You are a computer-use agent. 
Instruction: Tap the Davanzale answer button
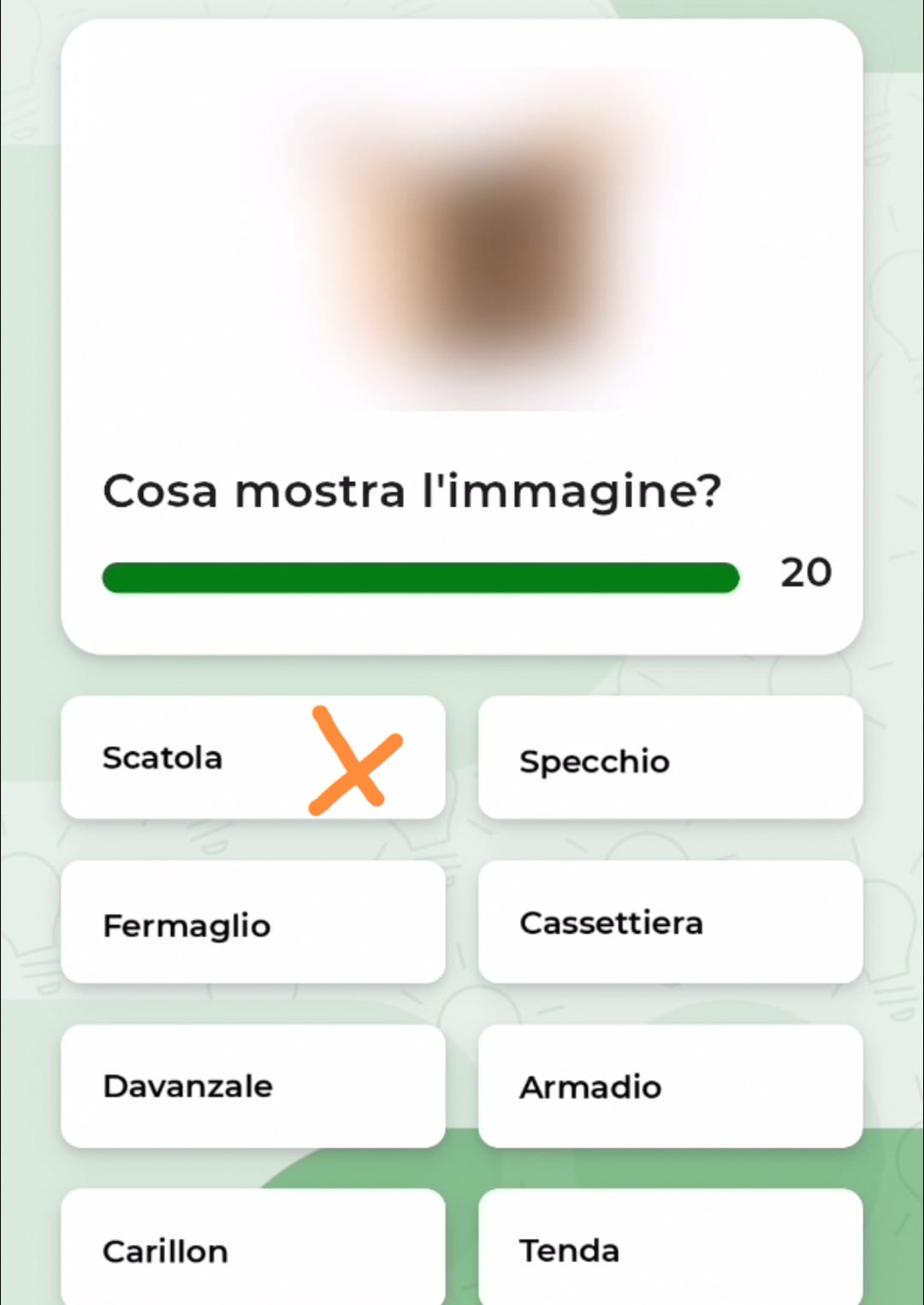point(252,1086)
